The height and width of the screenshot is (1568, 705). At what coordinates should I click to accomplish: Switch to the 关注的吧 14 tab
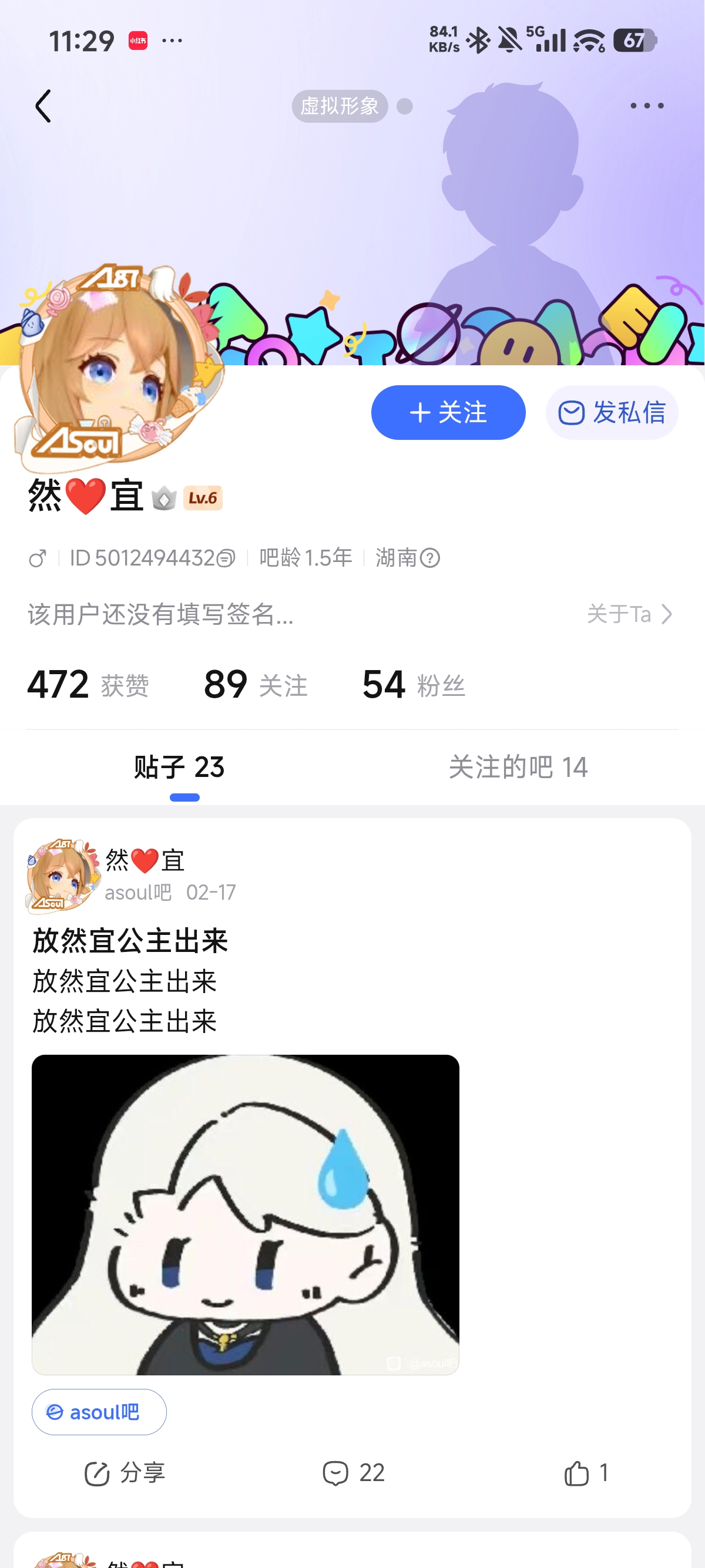(x=518, y=767)
